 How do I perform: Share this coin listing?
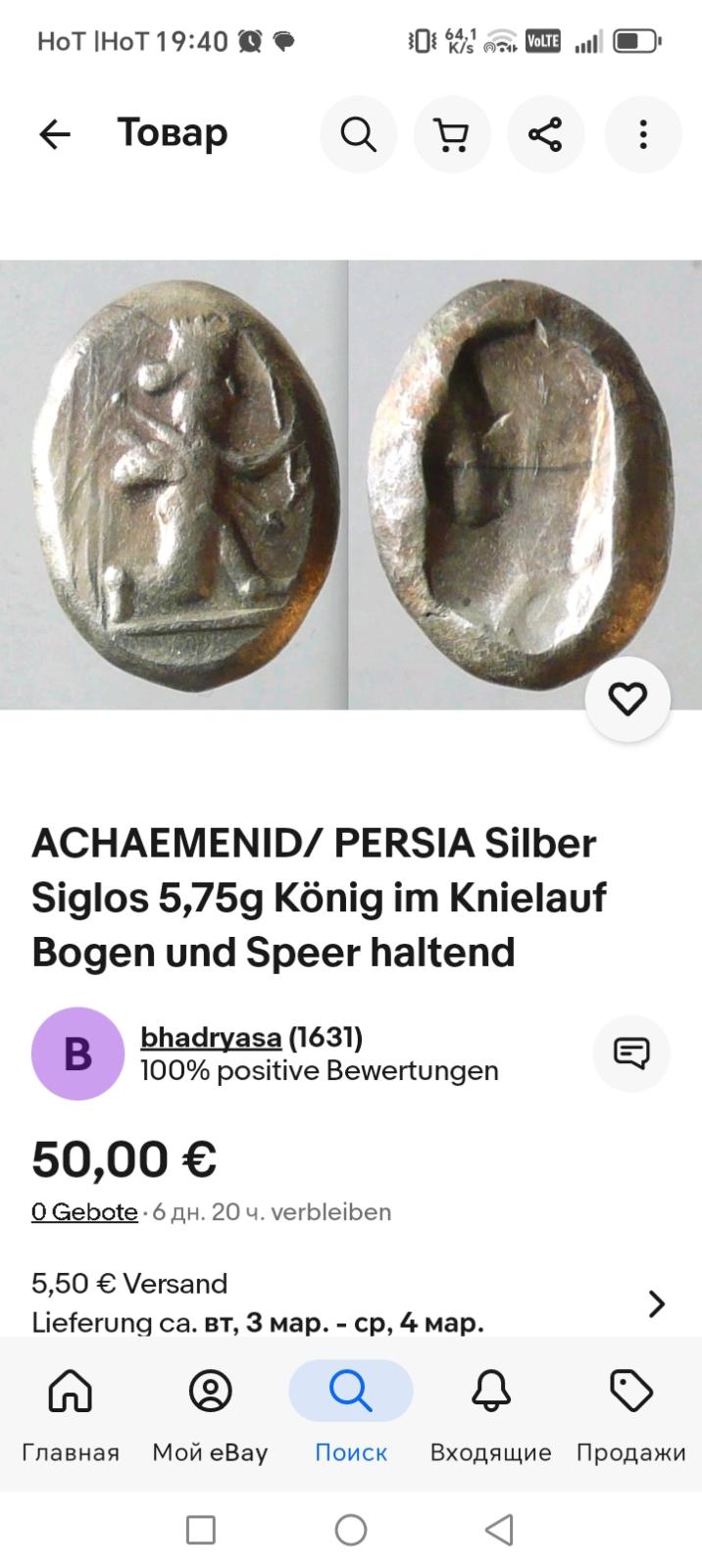545,134
